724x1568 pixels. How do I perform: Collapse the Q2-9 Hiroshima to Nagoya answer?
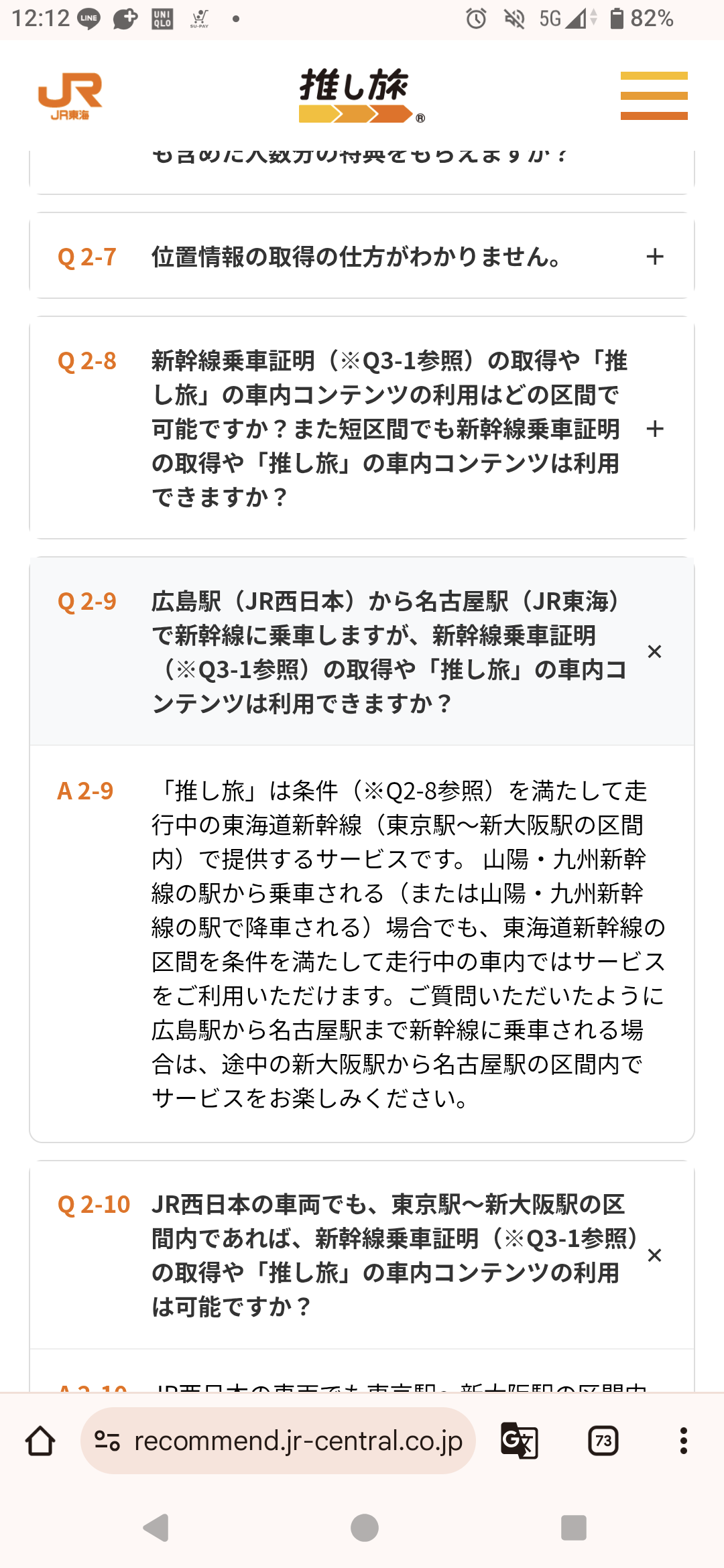click(x=654, y=651)
